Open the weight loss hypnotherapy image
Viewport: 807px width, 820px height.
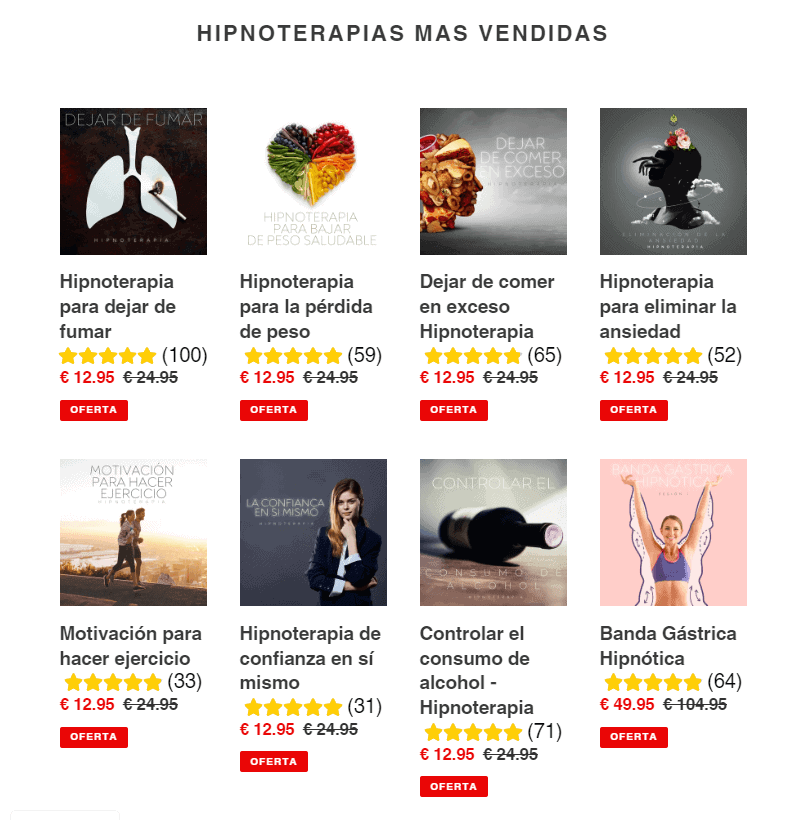[x=313, y=181]
